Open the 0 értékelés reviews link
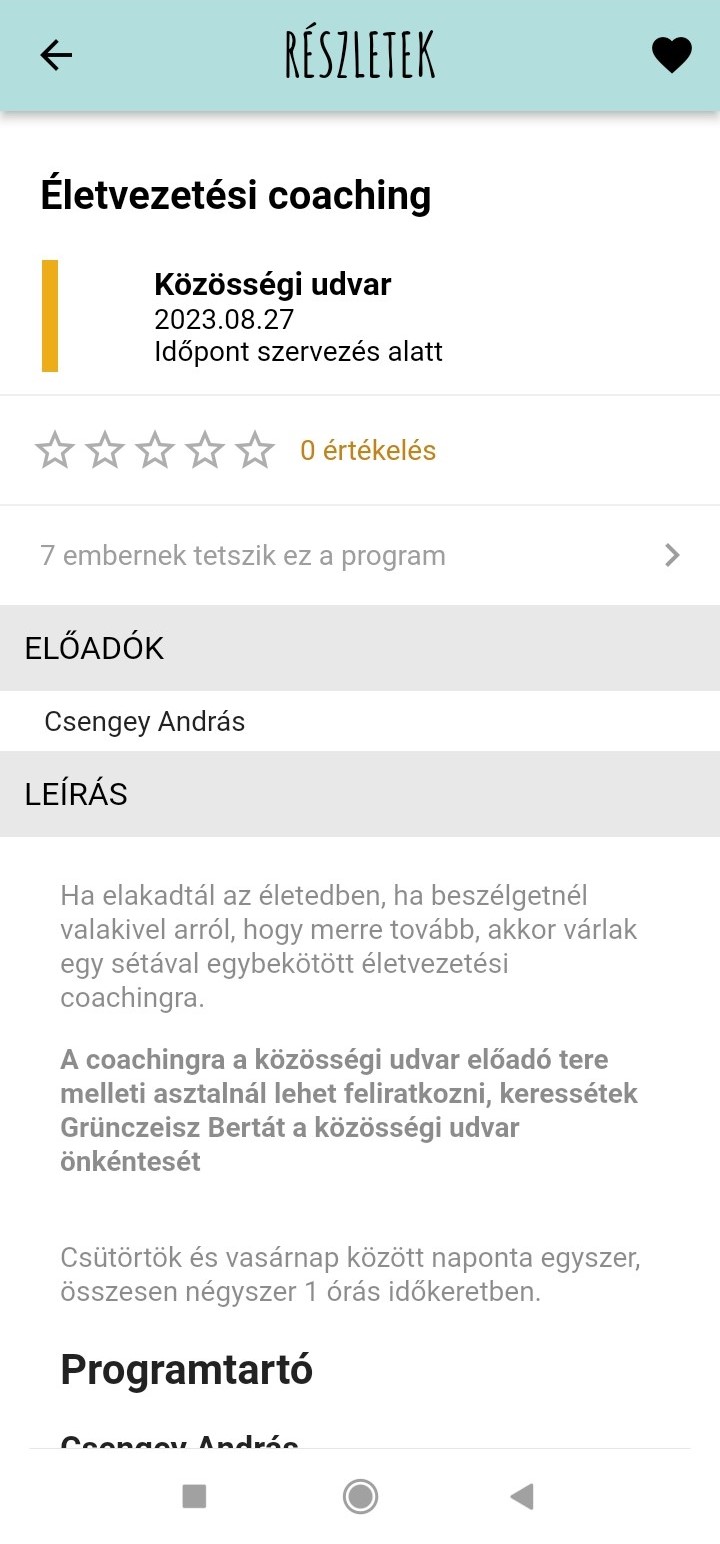 (x=368, y=450)
